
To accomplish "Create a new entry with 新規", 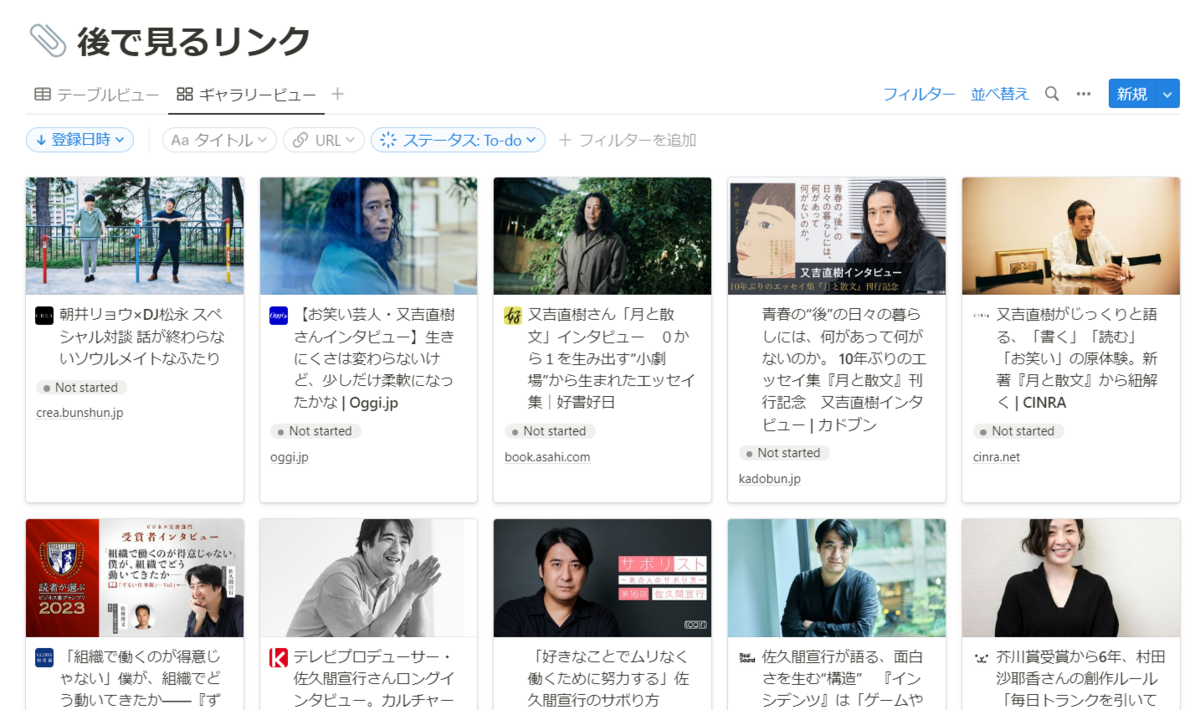I will (1132, 94).
